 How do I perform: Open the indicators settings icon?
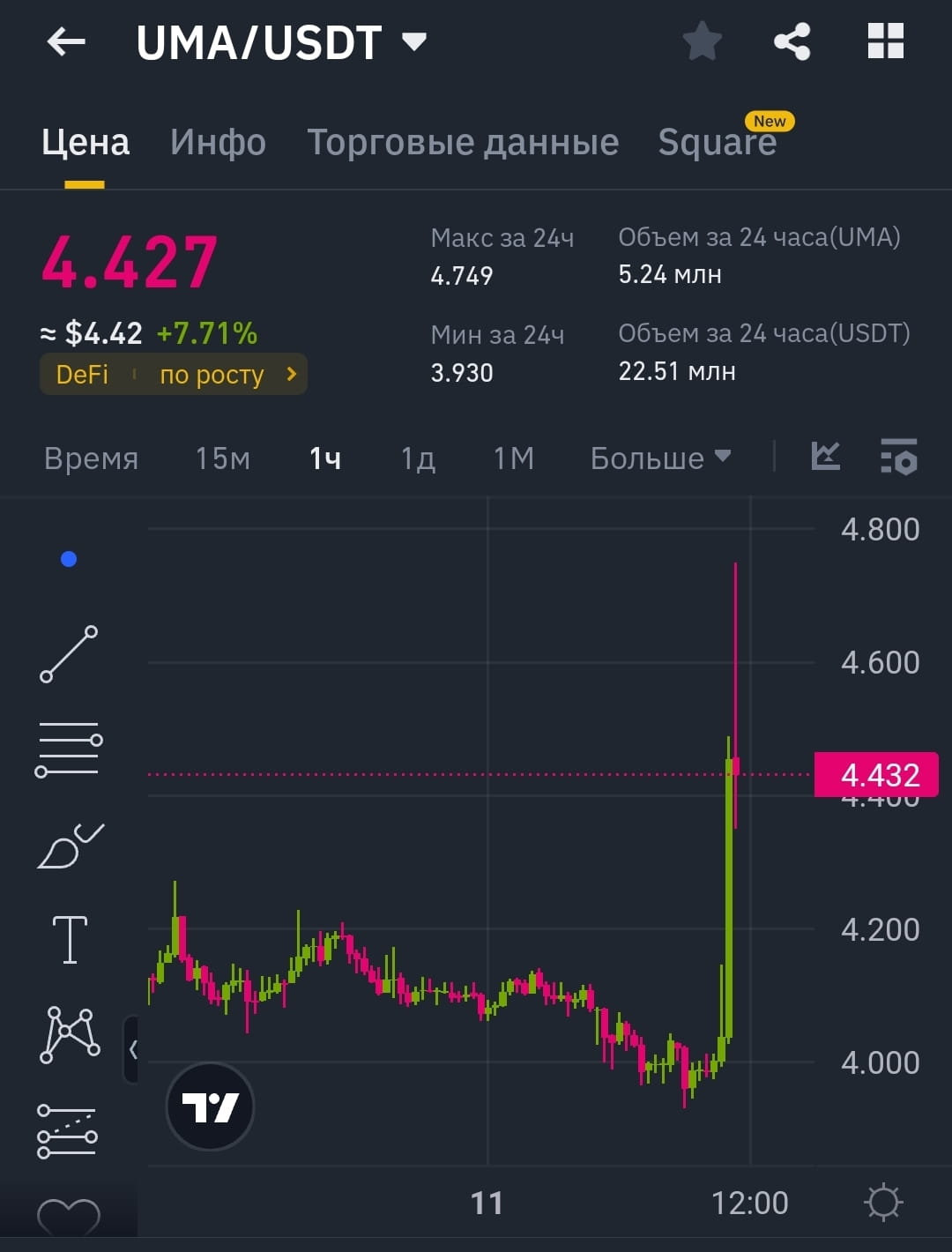[x=898, y=458]
